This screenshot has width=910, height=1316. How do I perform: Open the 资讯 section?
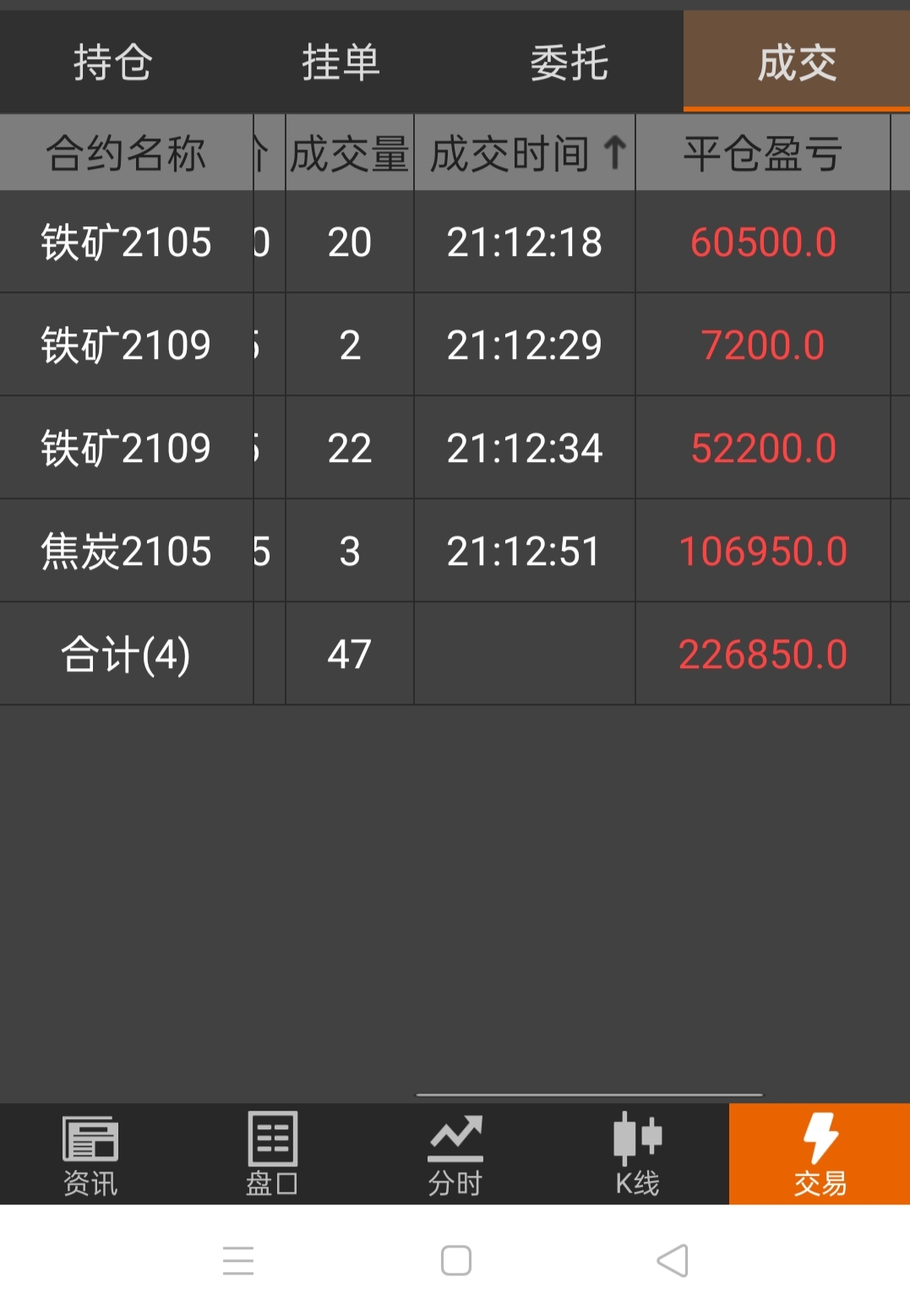coord(90,1155)
